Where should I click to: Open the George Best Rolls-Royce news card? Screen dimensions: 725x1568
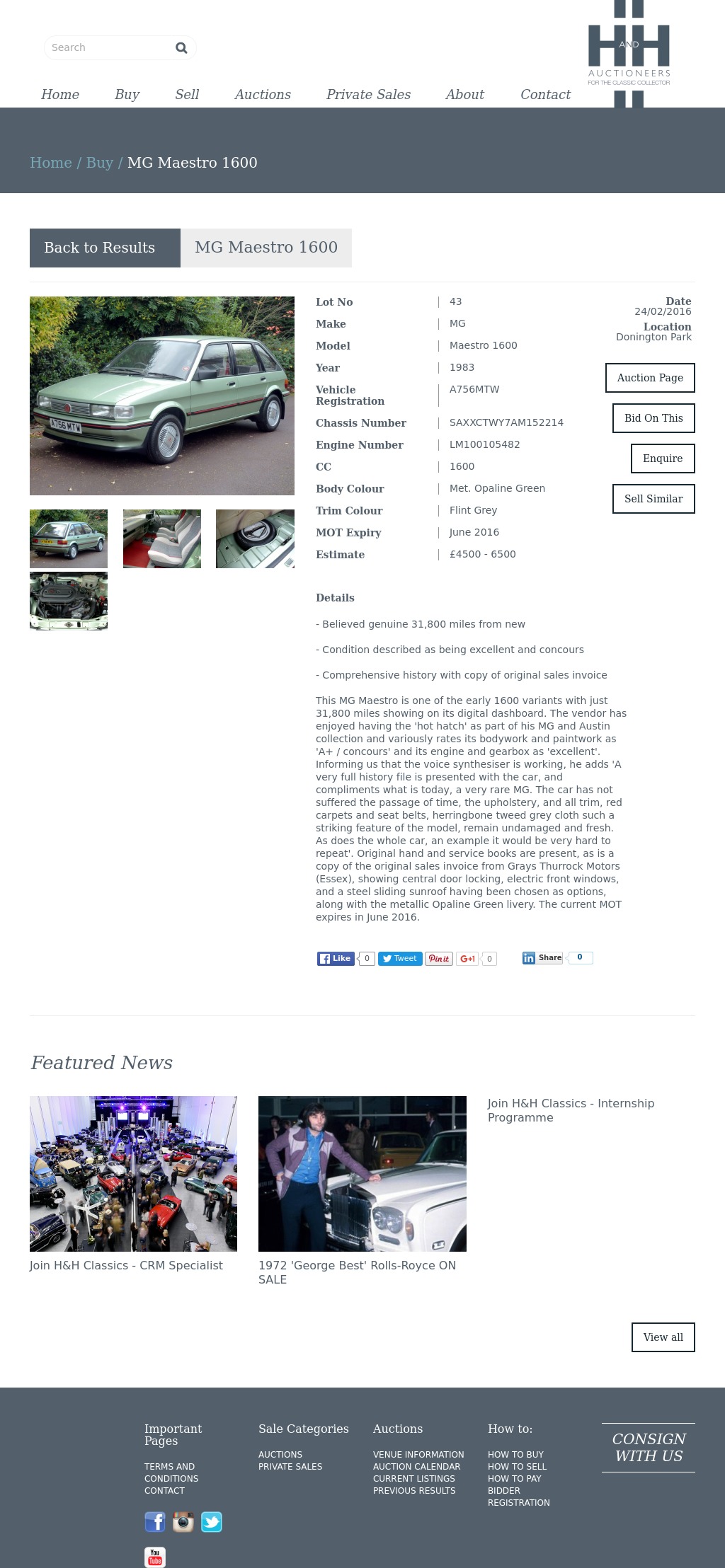click(x=362, y=1174)
